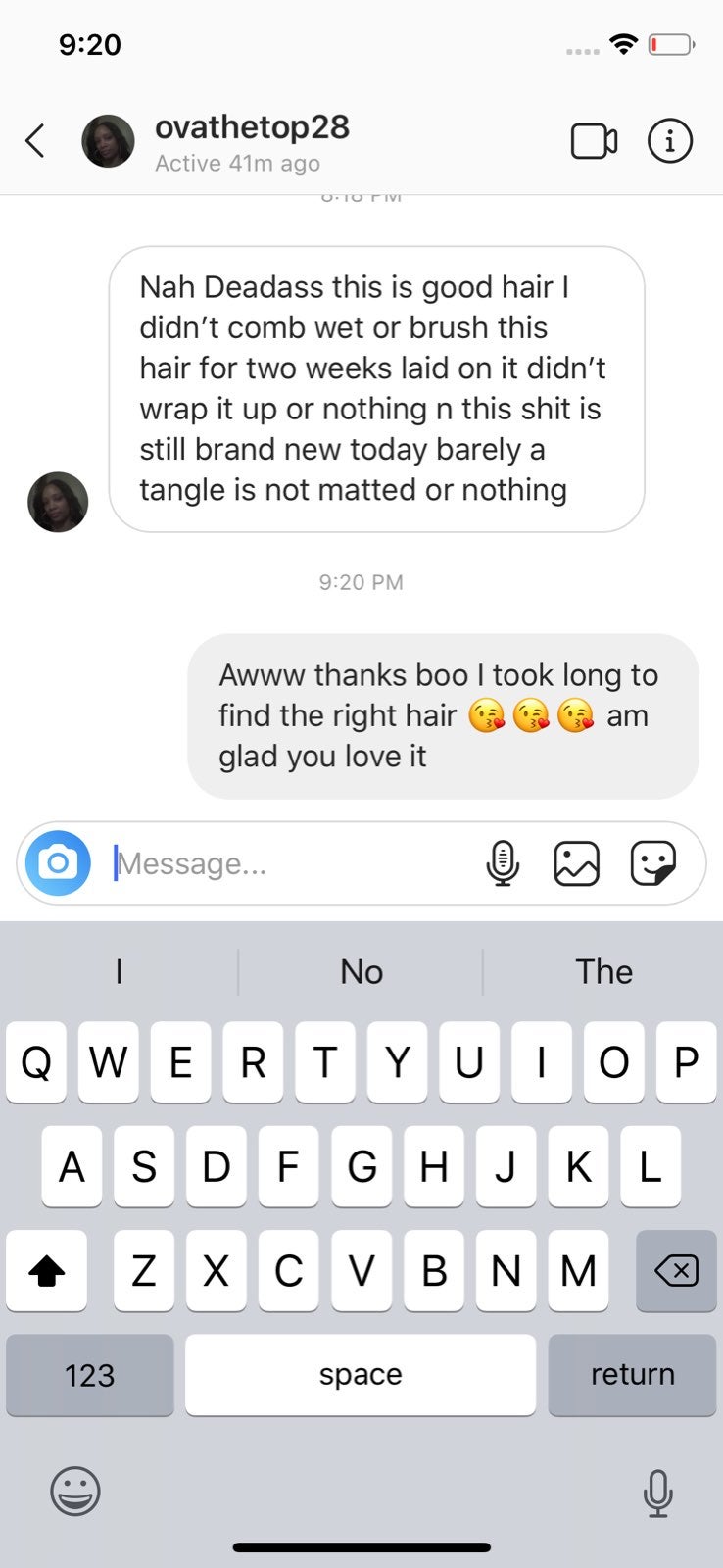This screenshot has height=1568, width=723.
Task: Record a voice message with microphone icon
Action: (x=503, y=863)
